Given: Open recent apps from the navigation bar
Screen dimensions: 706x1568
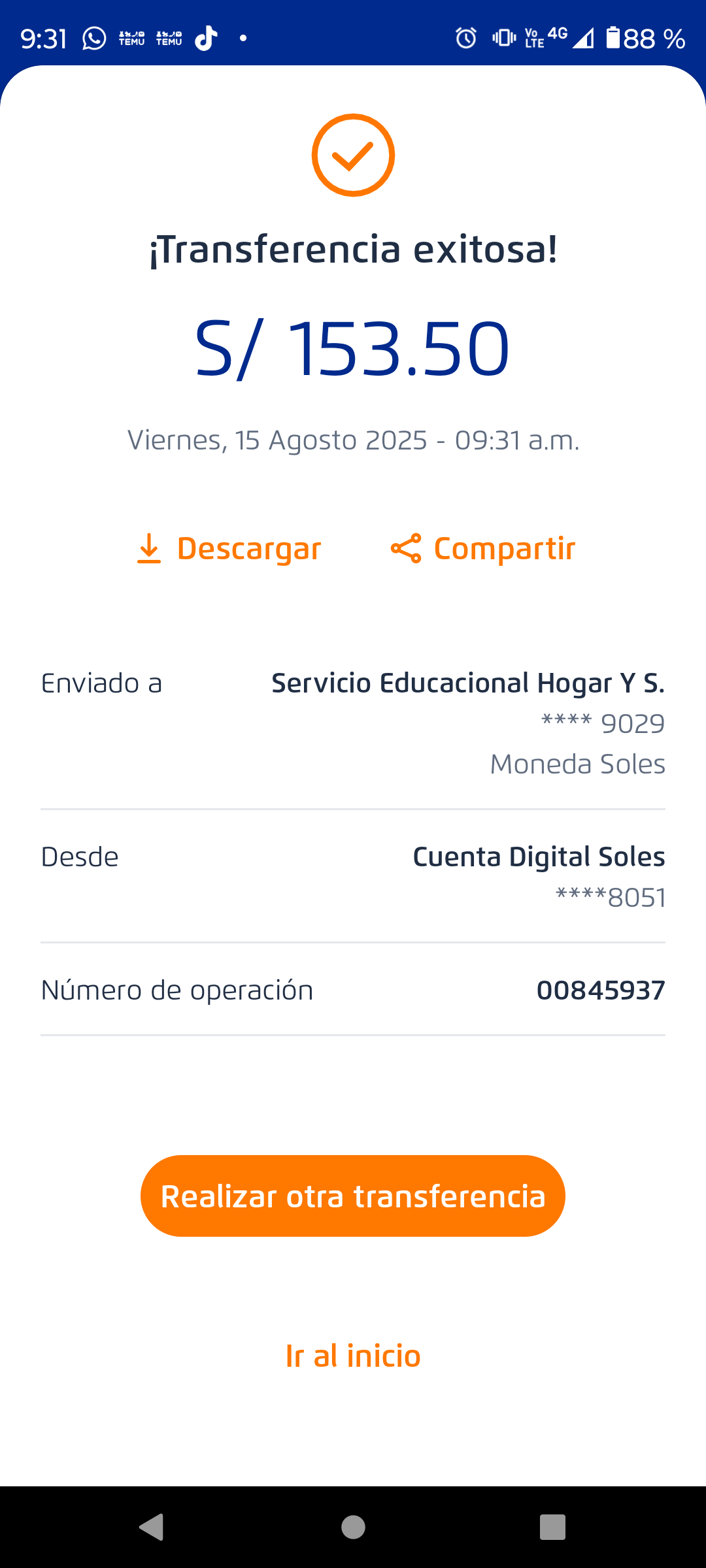Looking at the screenshot, I should pos(552,1527).
